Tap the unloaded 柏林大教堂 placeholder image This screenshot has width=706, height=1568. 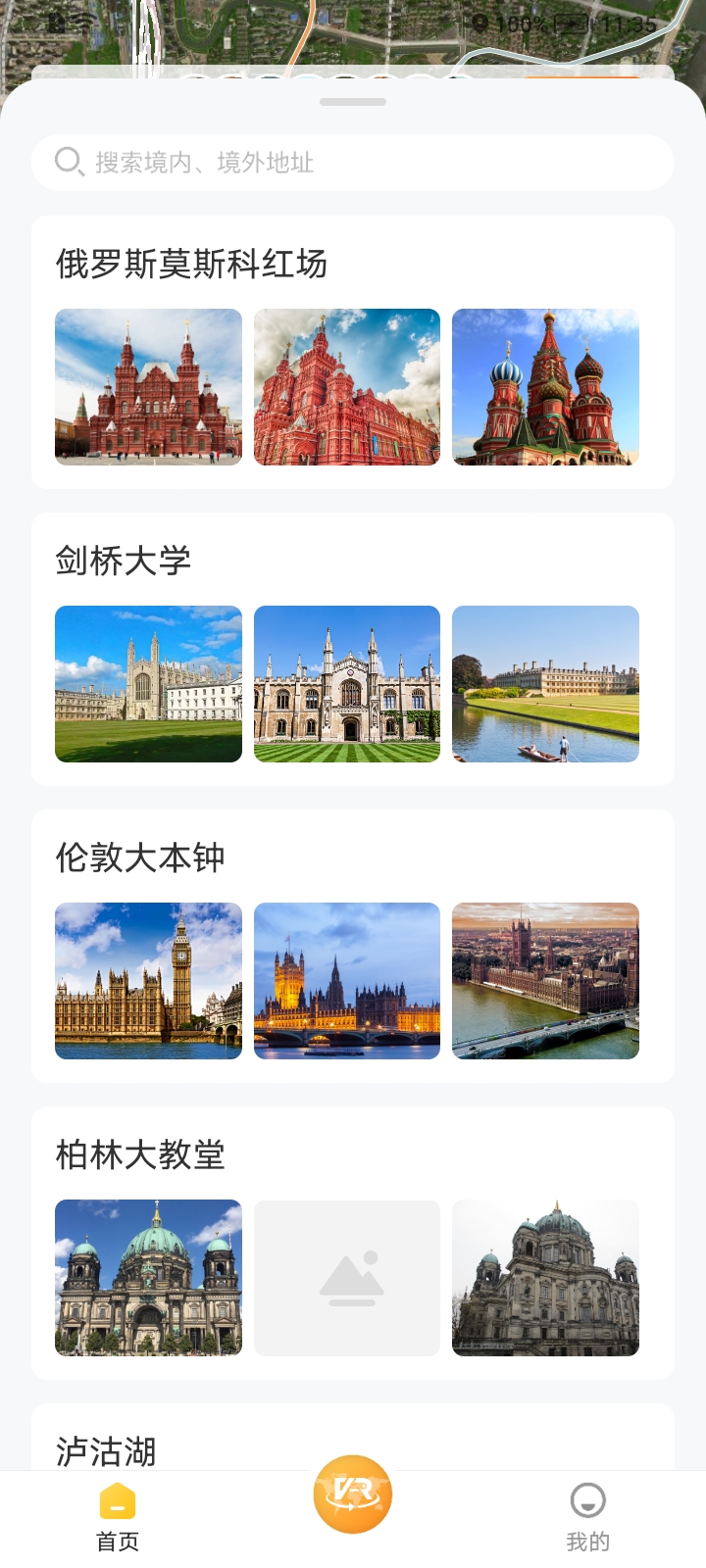347,1278
